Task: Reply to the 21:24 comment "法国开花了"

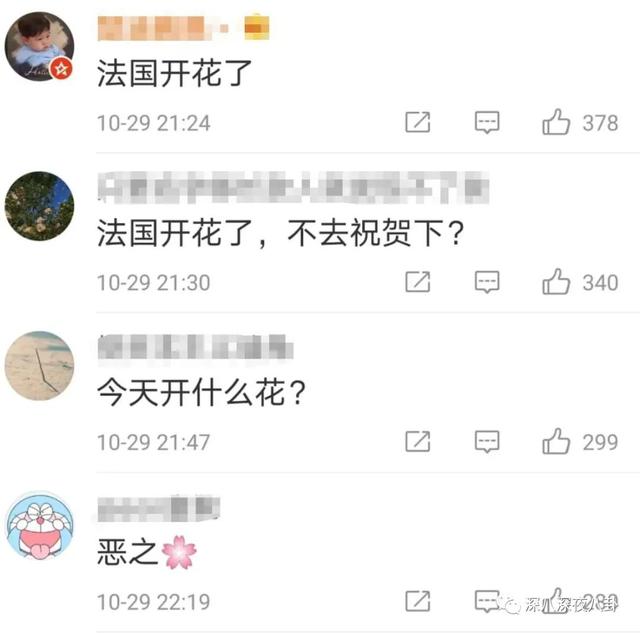Action: (x=487, y=123)
